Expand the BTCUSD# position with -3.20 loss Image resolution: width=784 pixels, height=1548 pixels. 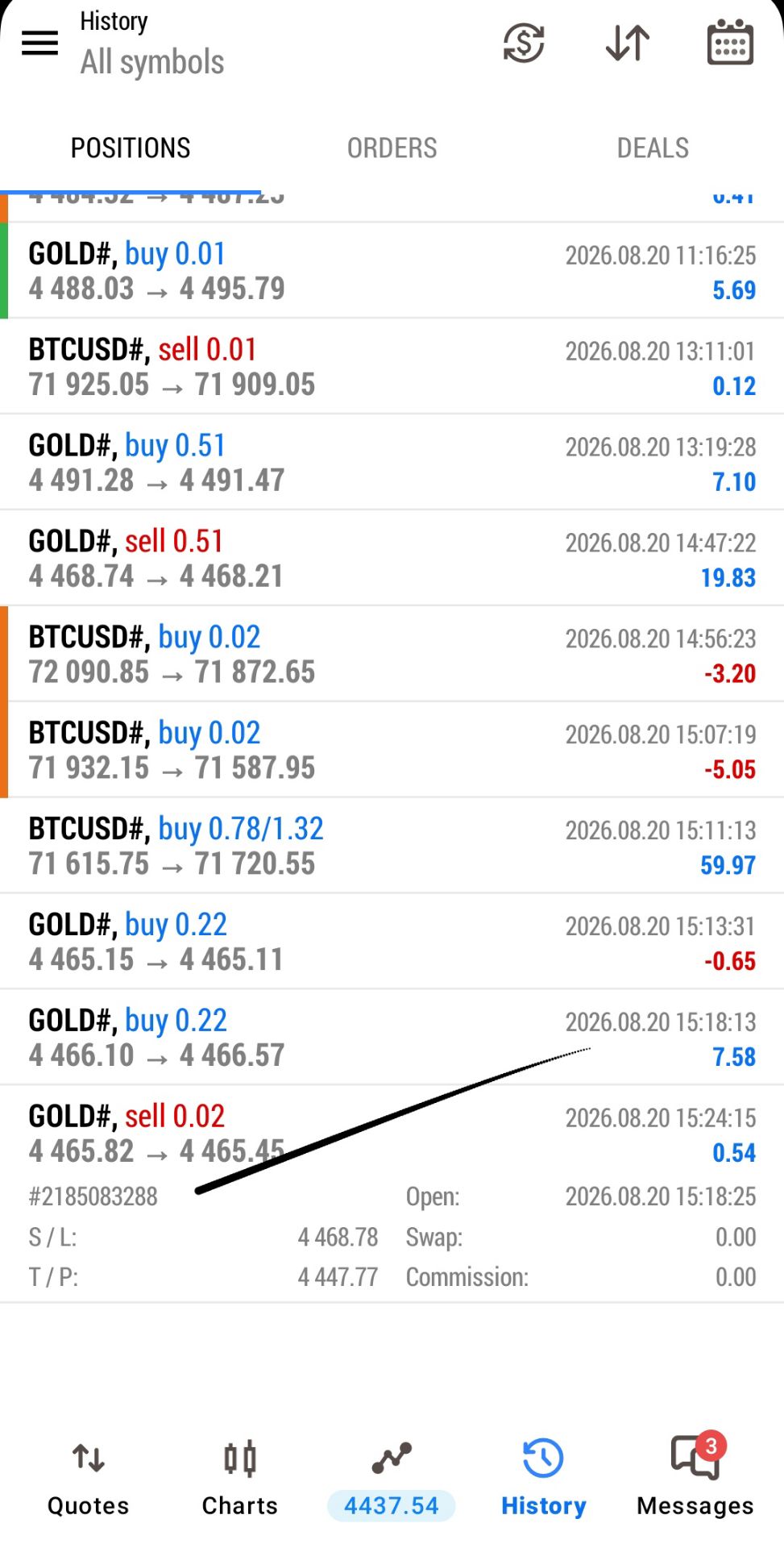(392, 655)
